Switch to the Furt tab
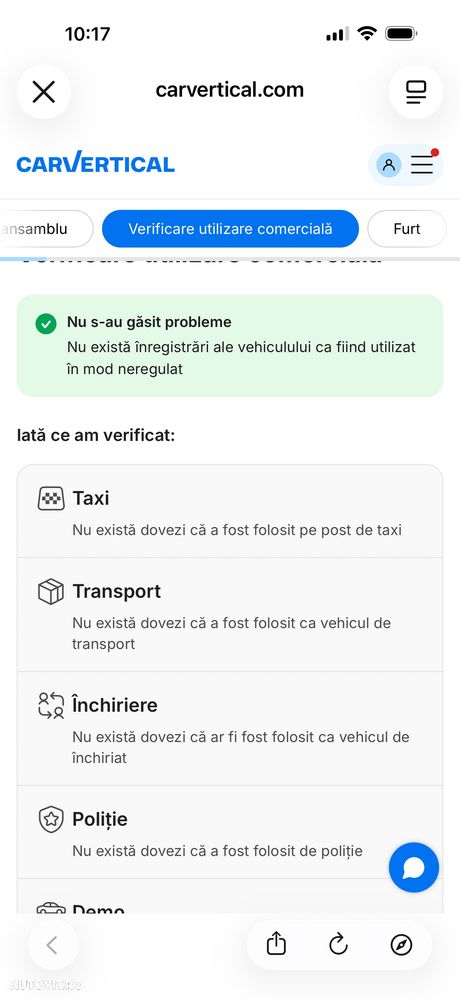Image resolution: width=460 pixels, height=999 pixels. click(x=406, y=229)
